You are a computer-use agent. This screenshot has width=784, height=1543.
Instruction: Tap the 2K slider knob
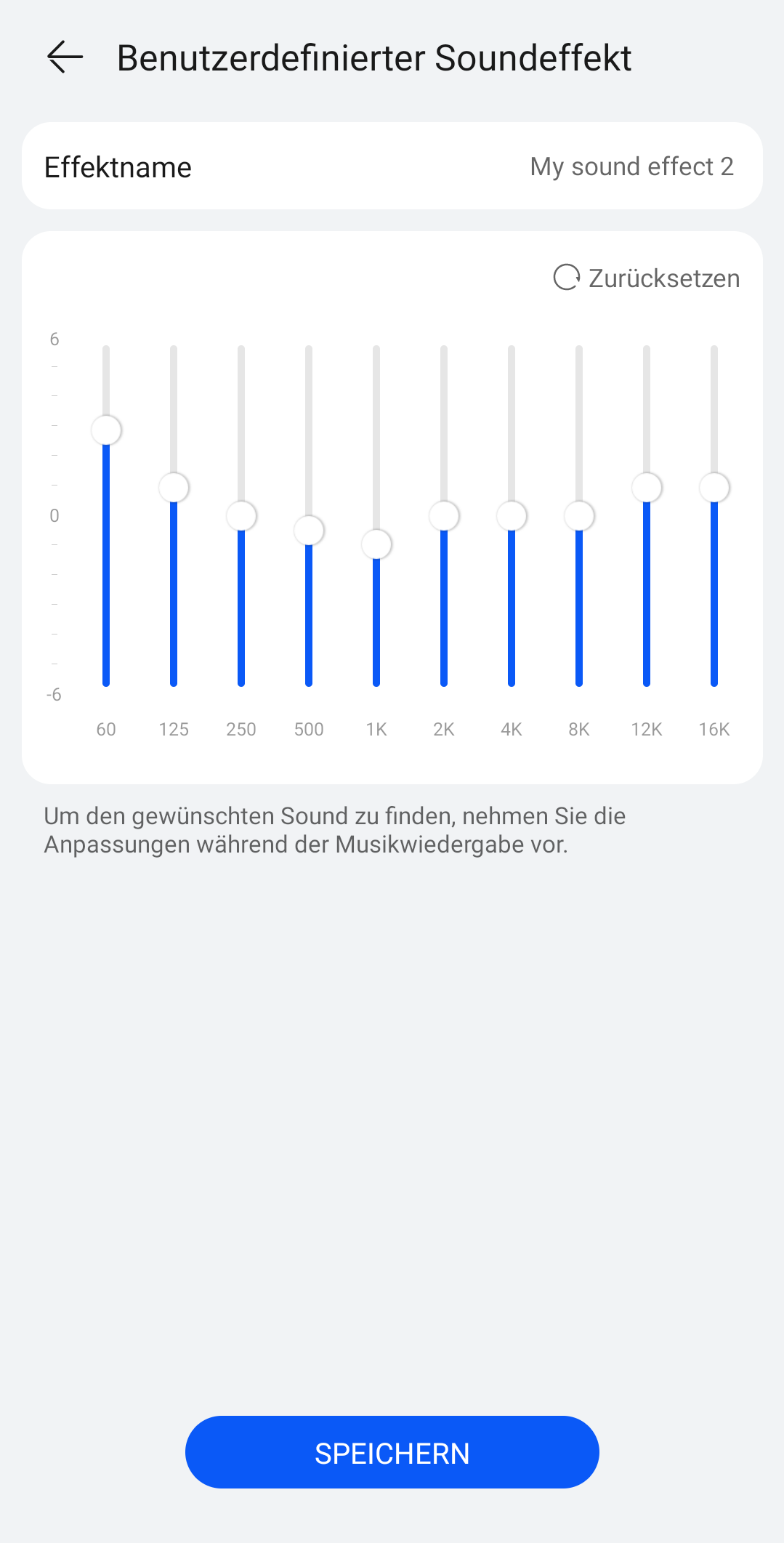pos(444,516)
